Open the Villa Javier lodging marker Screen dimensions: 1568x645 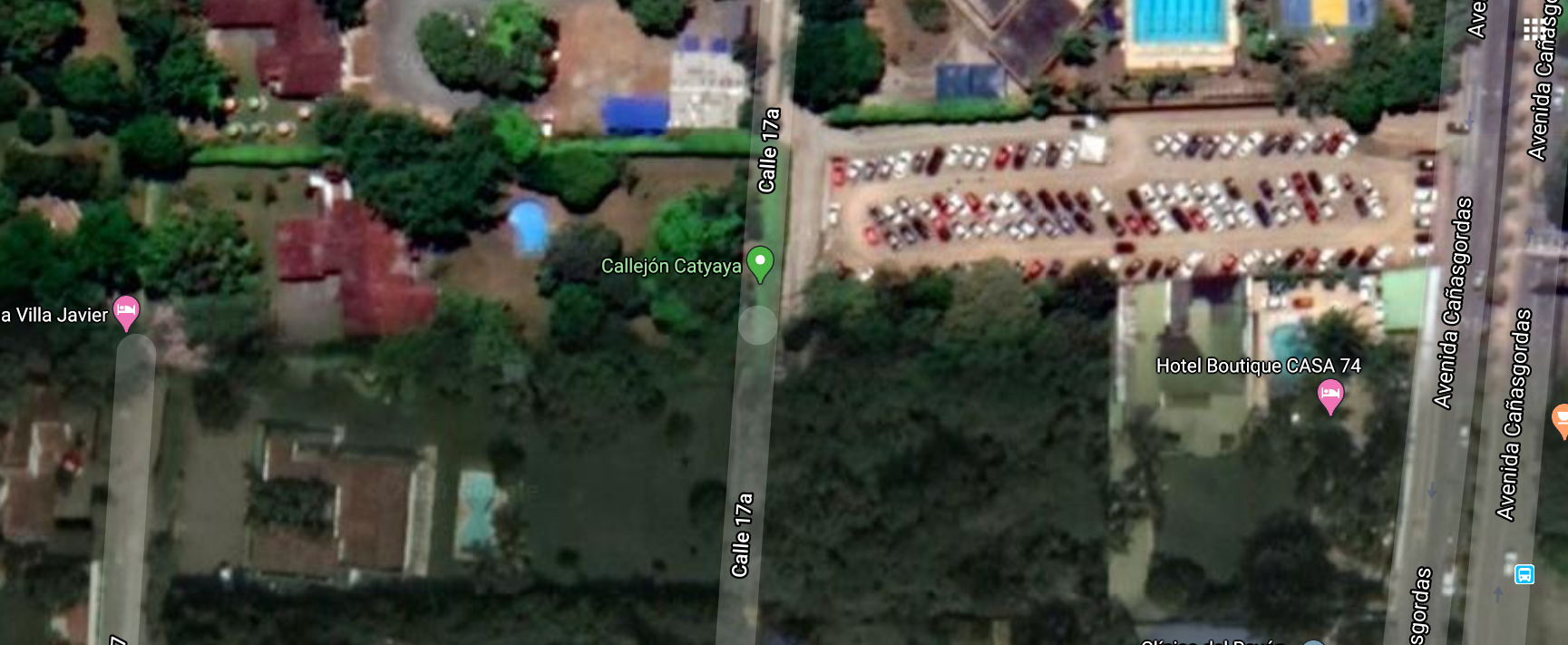tap(126, 311)
